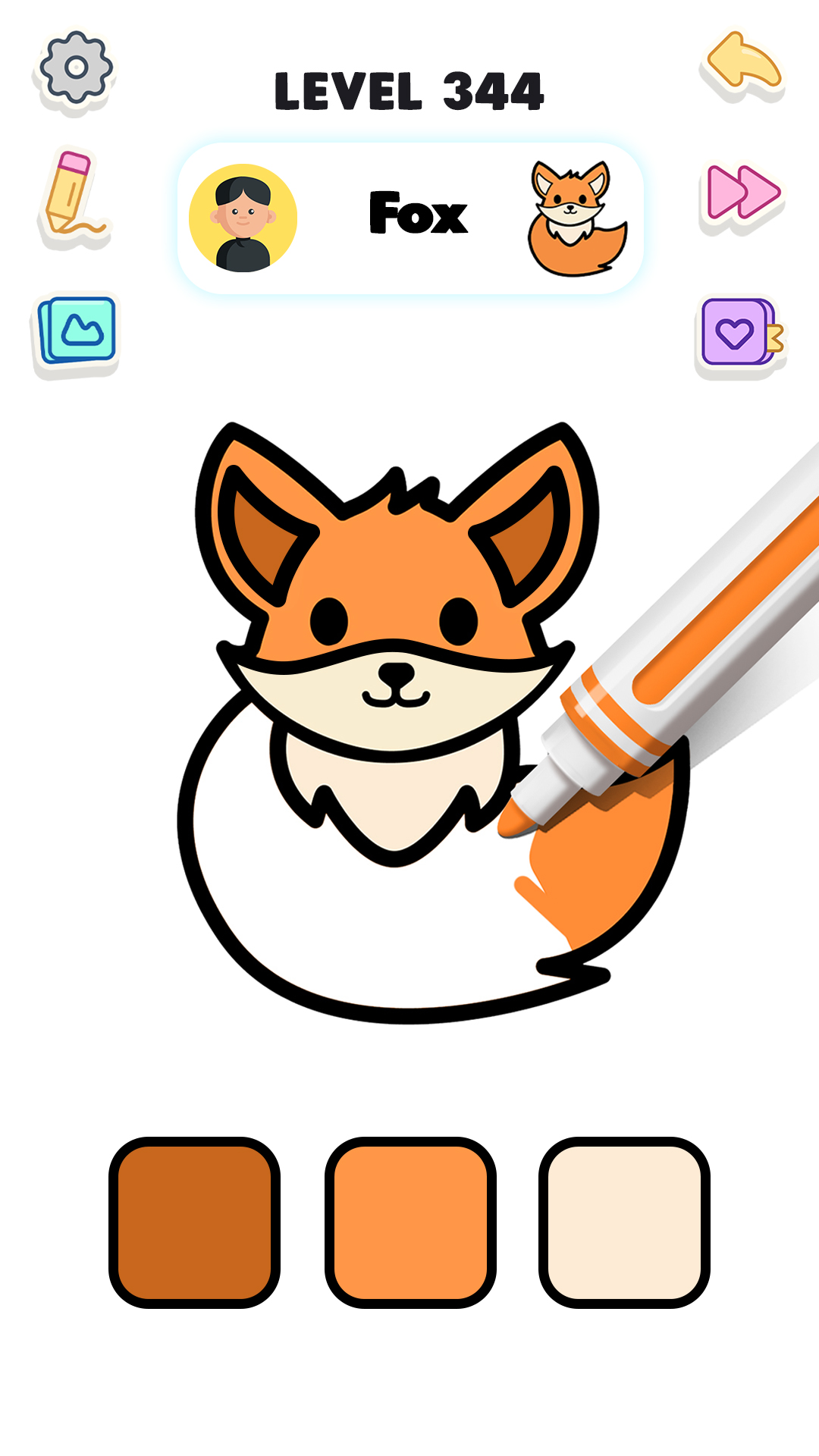Undo the last coloring action
The height and width of the screenshot is (1456, 819).
743,67
